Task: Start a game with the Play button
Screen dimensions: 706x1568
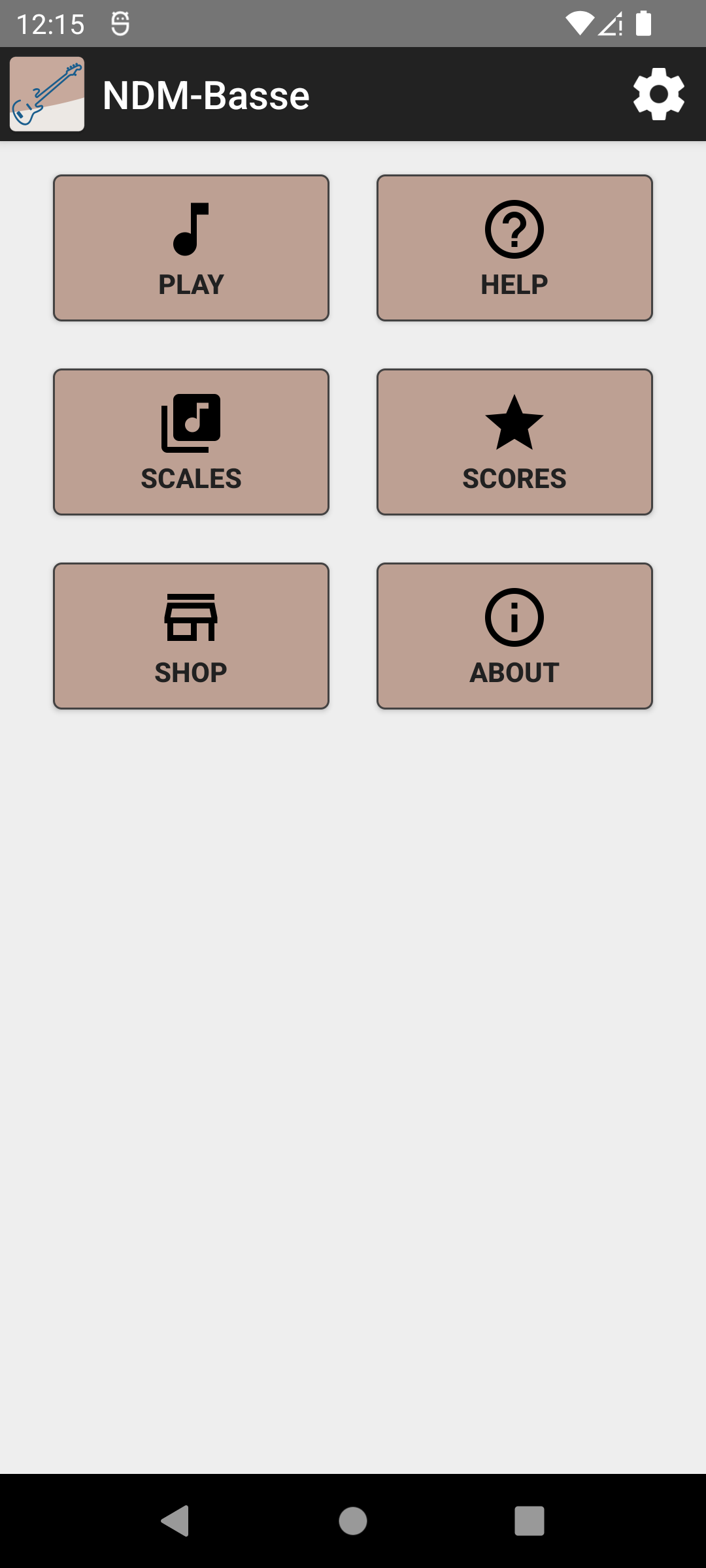Action: pos(191,248)
